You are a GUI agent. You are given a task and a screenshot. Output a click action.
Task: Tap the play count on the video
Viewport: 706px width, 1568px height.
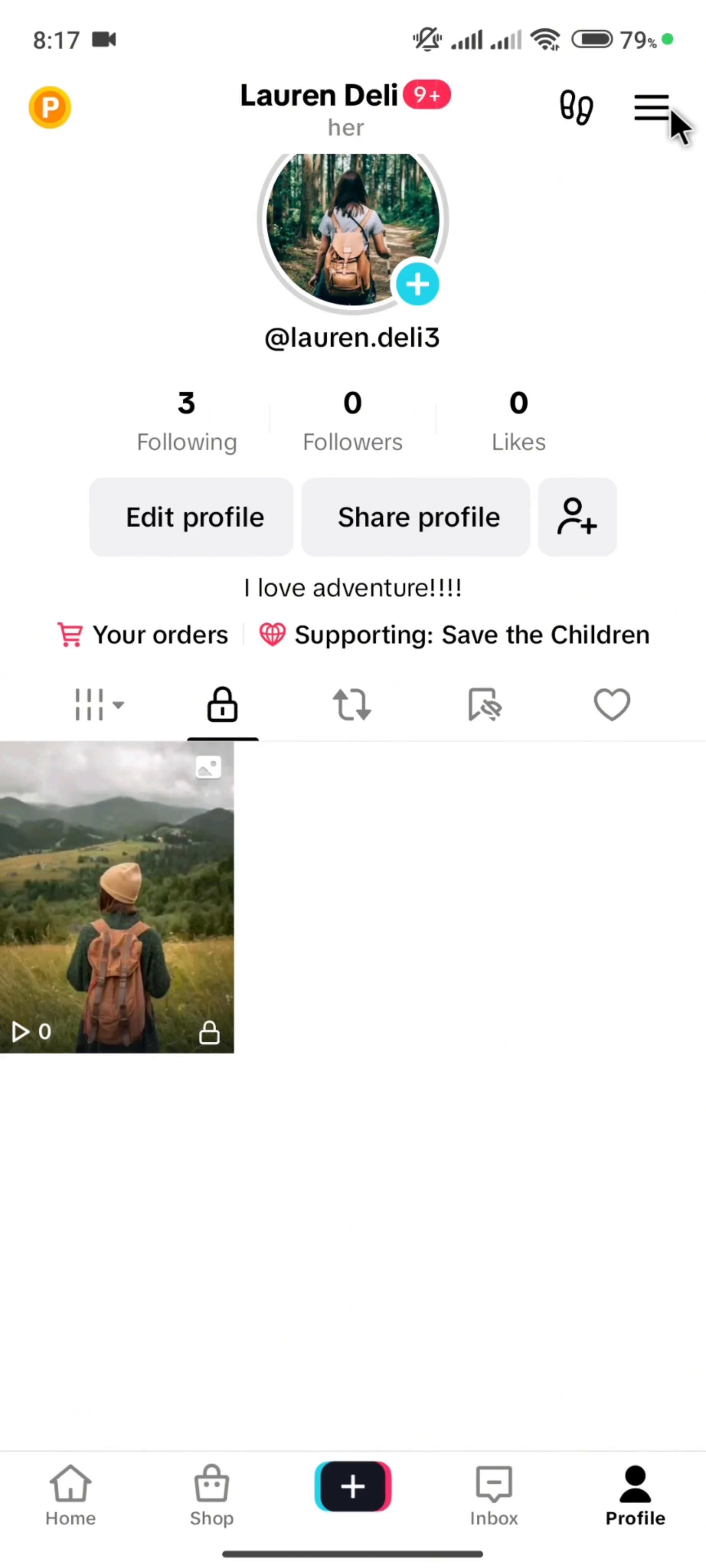point(30,1031)
